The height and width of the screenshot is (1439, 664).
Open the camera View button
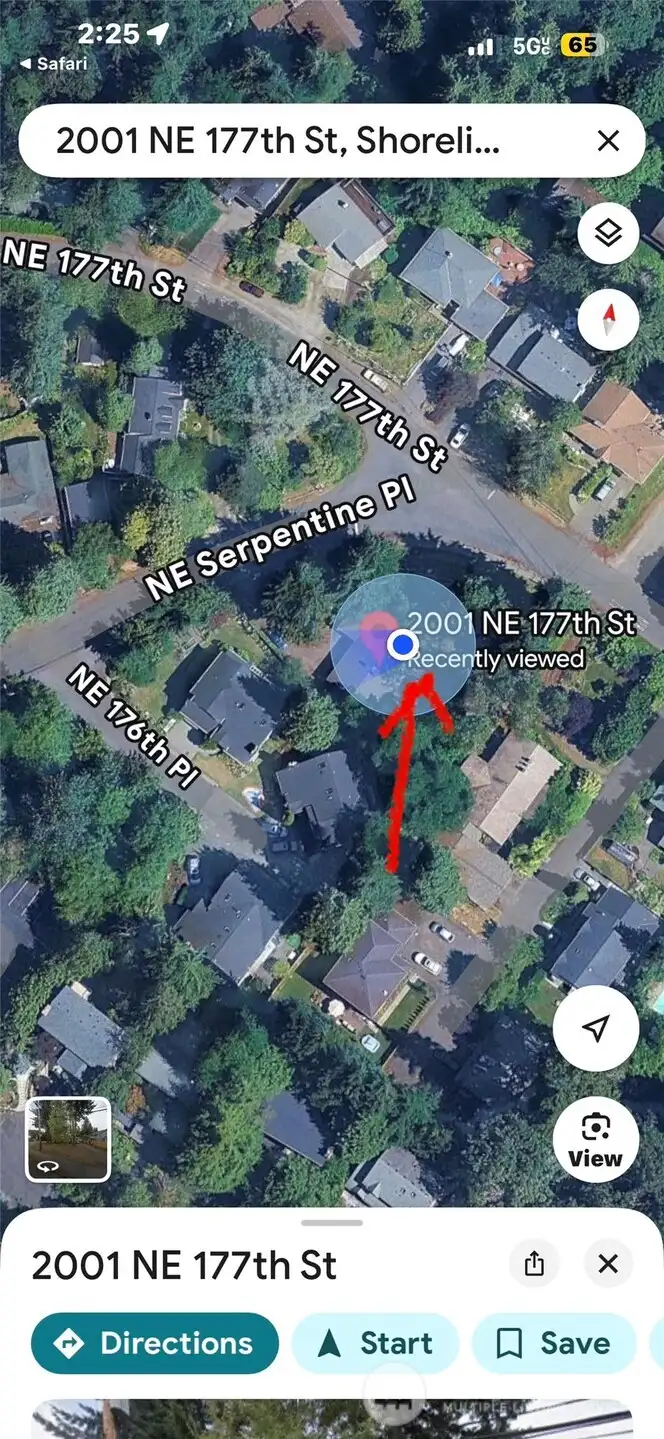click(596, 1140)
